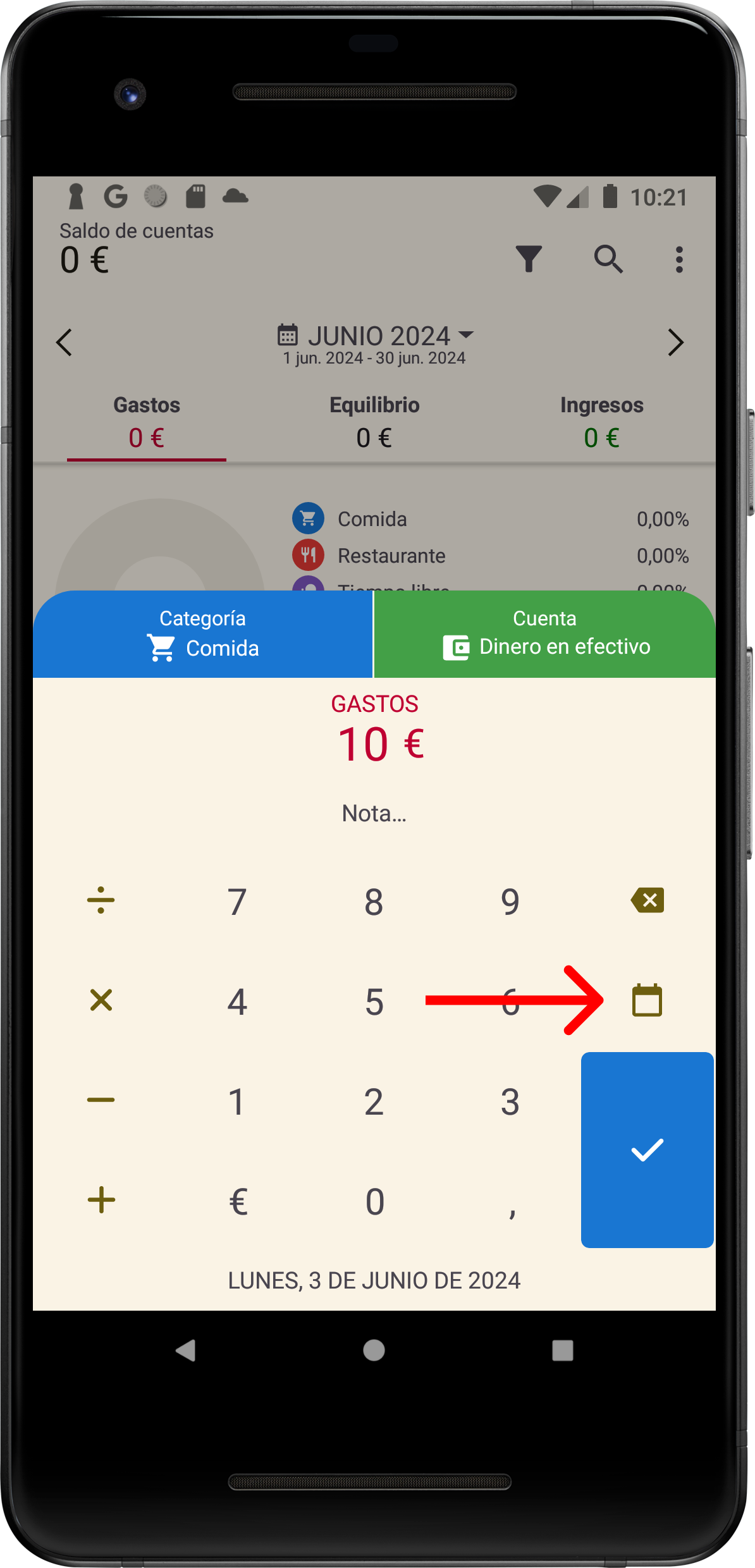Change the Cuenta Dinero en efectivo account
The width and height of the screenshot is (755, 1568).
[x=545, y=634]
